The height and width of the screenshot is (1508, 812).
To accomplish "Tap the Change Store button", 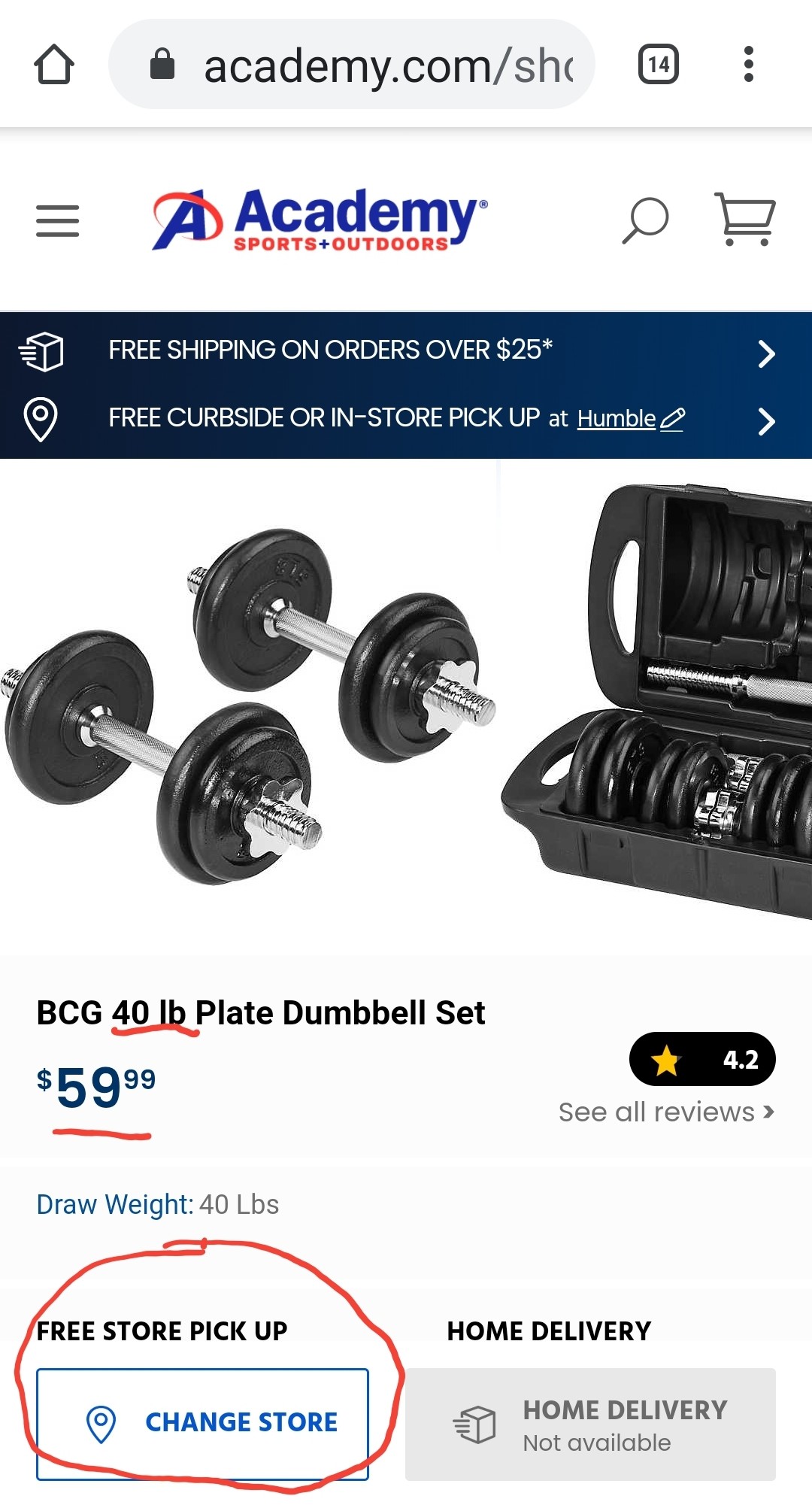I will click(x=203, y=1423).
